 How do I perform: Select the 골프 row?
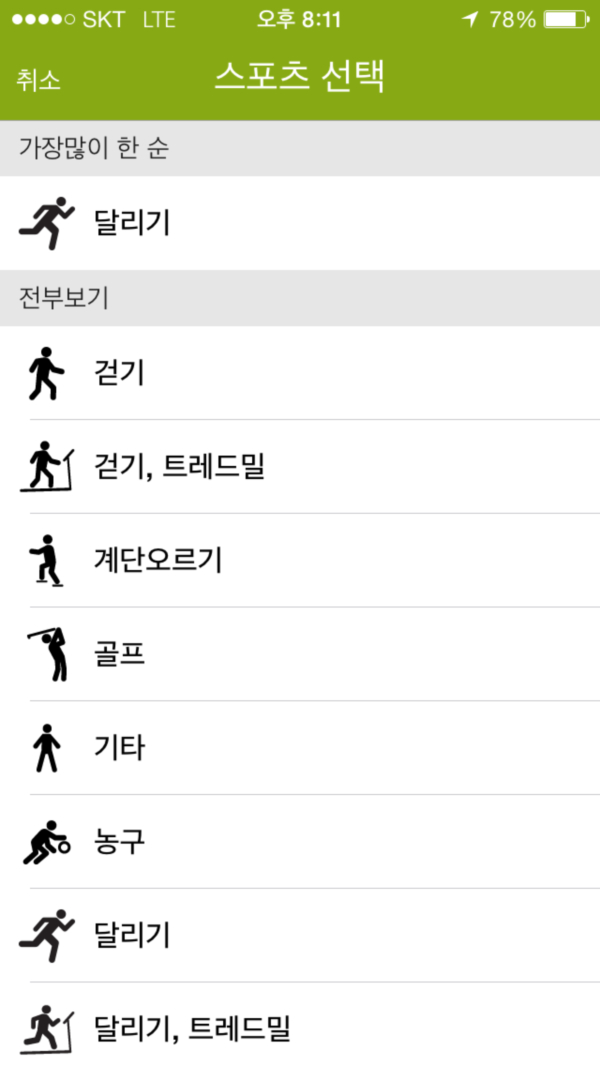300,654
